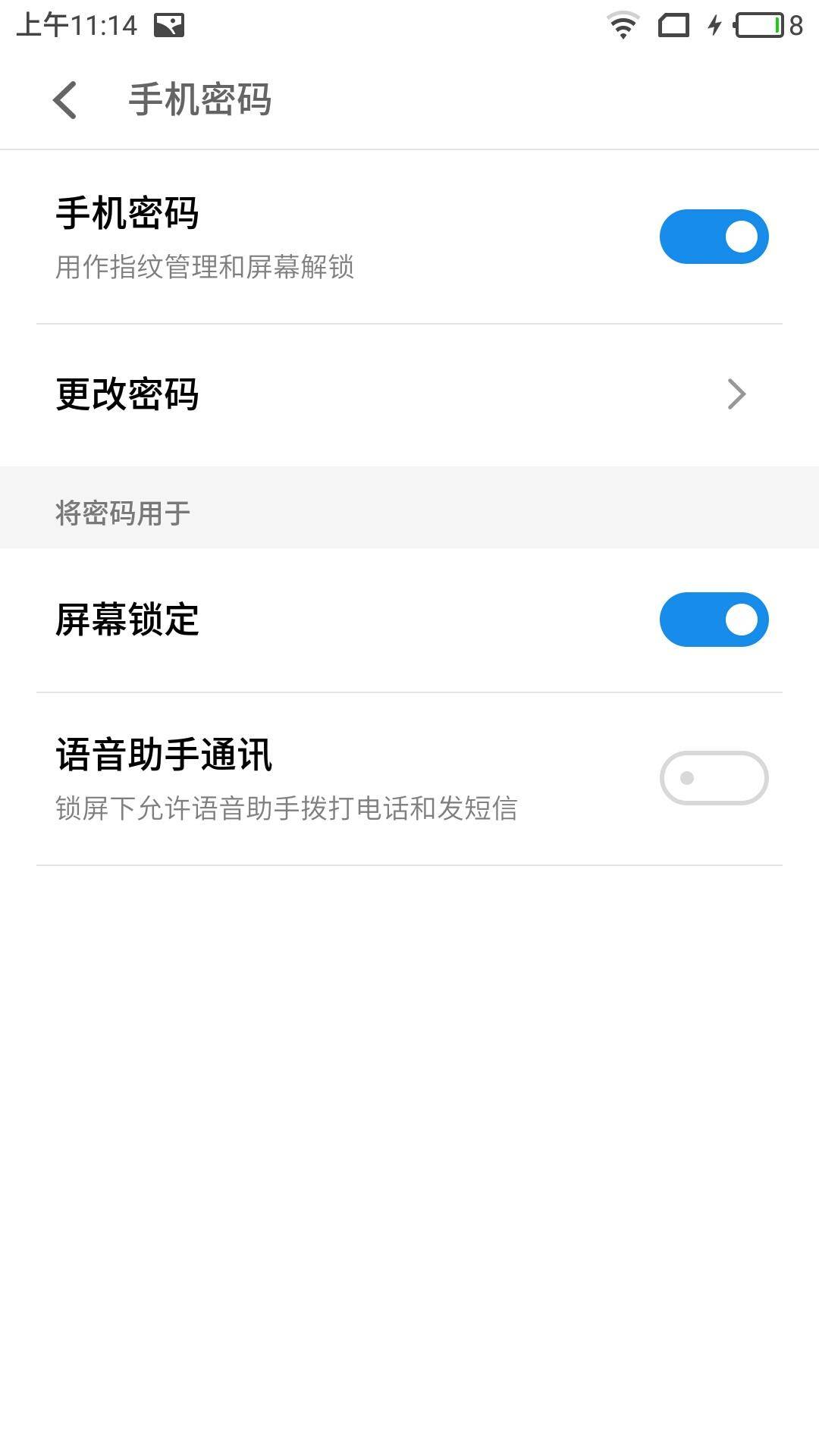The height and width of the screenshot is (1456, 819).
Task: Click the Wi-Fi status icon
Action: point(622,24)
